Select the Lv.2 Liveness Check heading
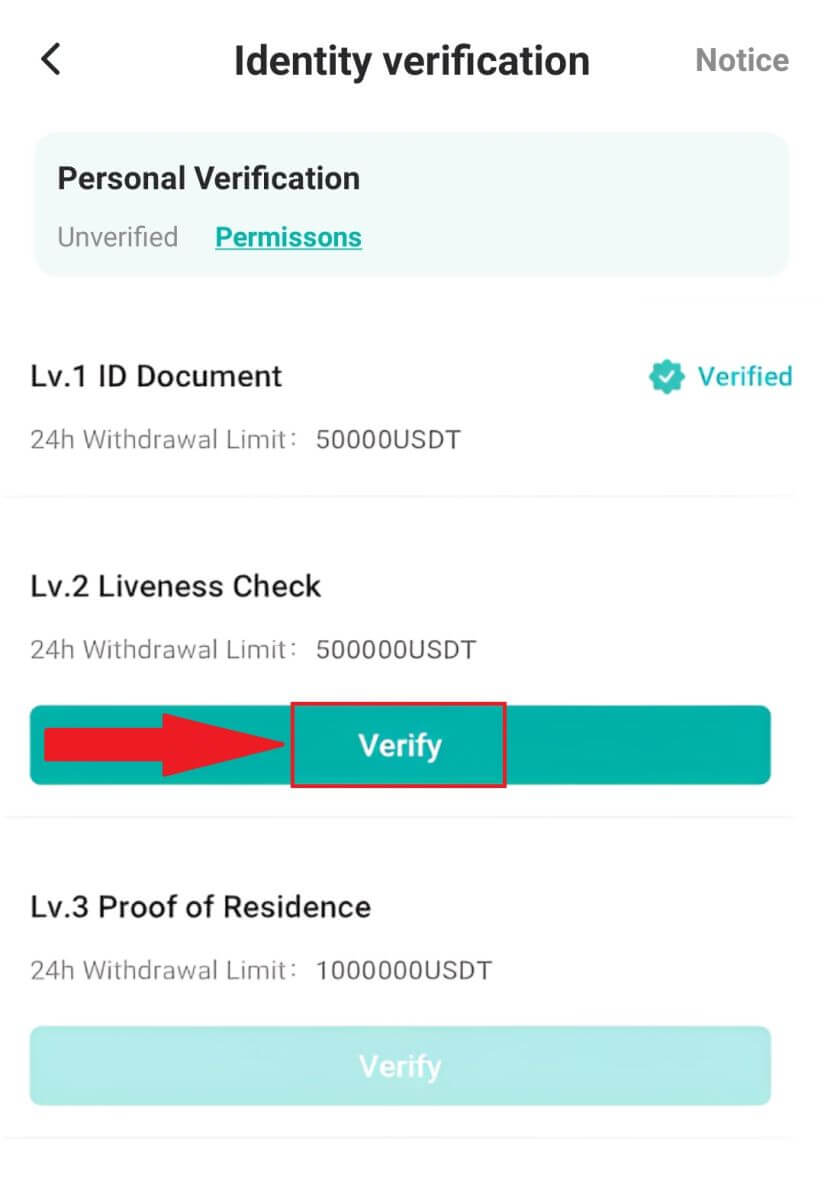Image resolution: width=824 pixels, height=1200 pixels. pyautogui.click(x=176, y=587)
